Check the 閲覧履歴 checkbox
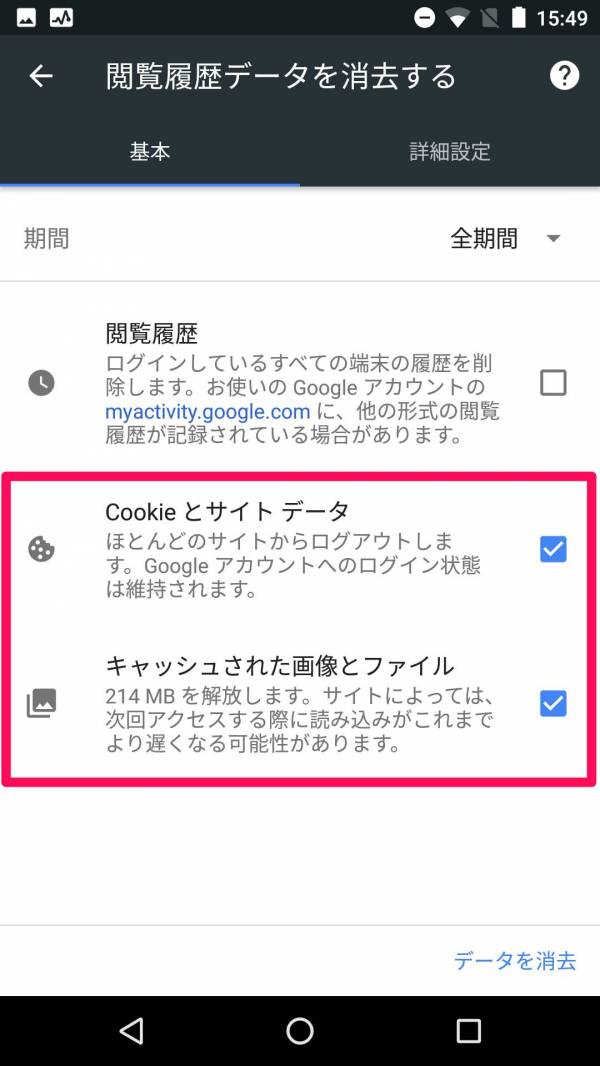Image resolution: width=600 pixels, height=1066 pixels. [552, 383]
